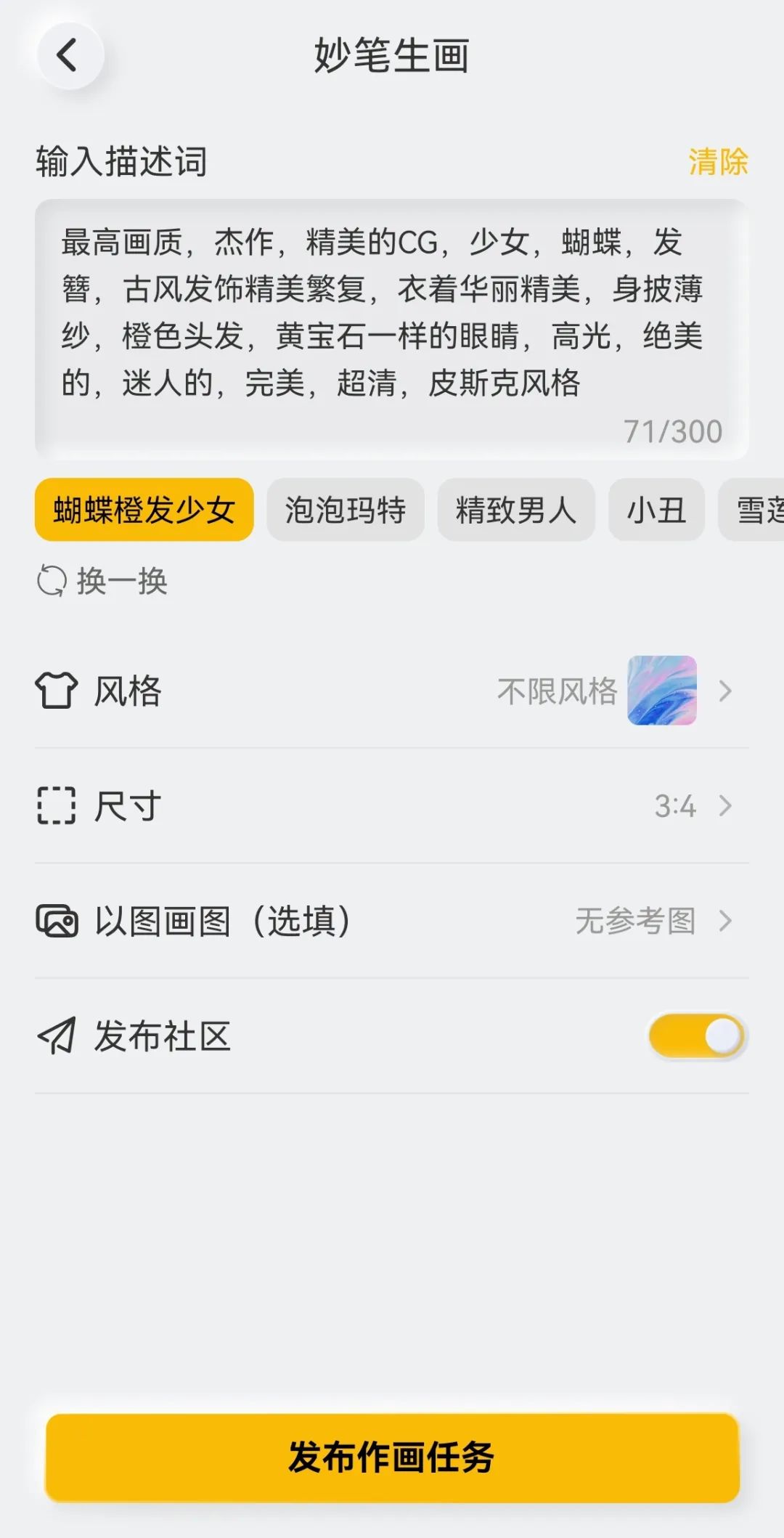784x1538 pixels.
Task: Open the 风格 style selection row
Action: point(391,691)
